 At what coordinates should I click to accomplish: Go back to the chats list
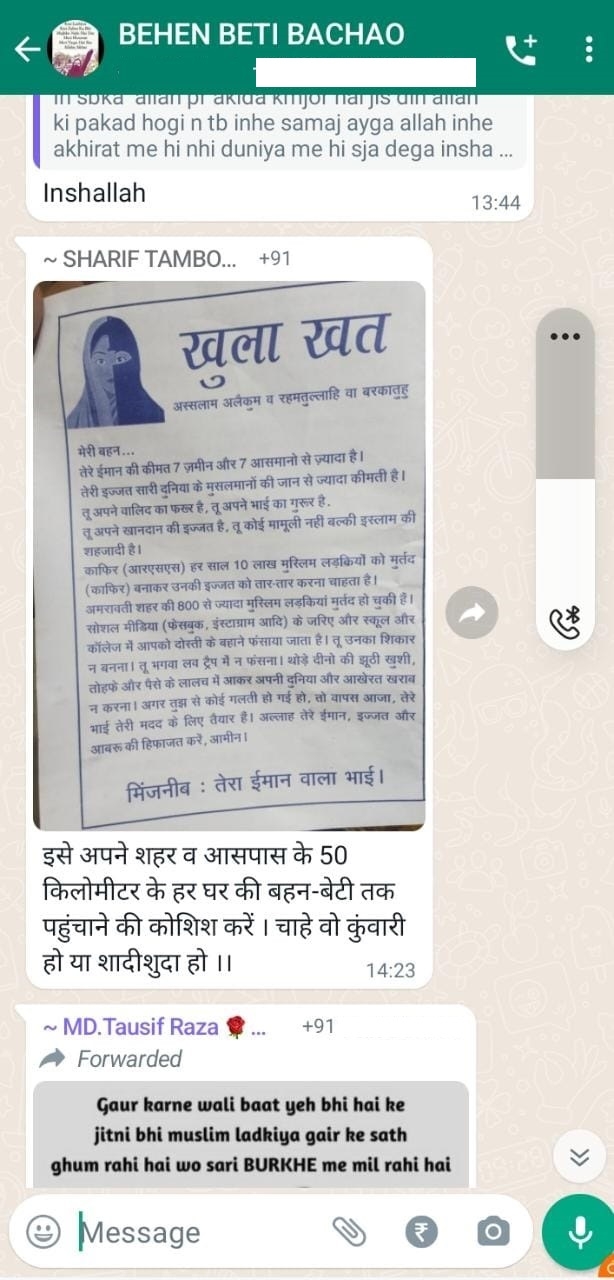[x=25, y=49]
